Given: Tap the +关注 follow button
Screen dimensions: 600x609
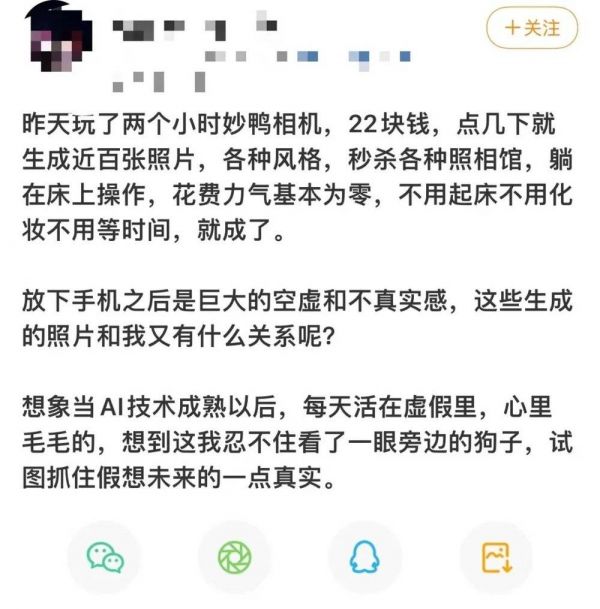Looking at the screenshot, I should (532, 28).
